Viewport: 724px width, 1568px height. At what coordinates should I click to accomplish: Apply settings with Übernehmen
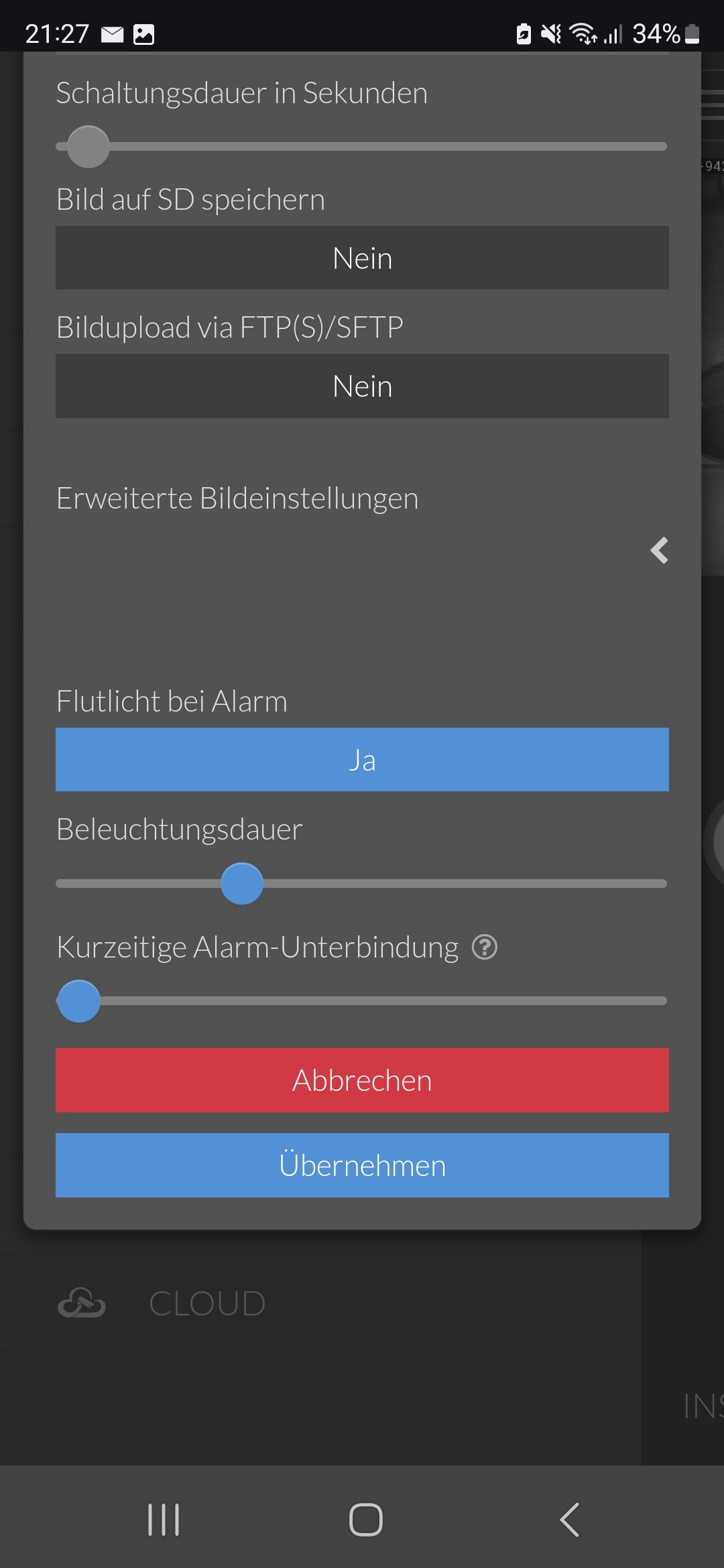click(362, 1165)
